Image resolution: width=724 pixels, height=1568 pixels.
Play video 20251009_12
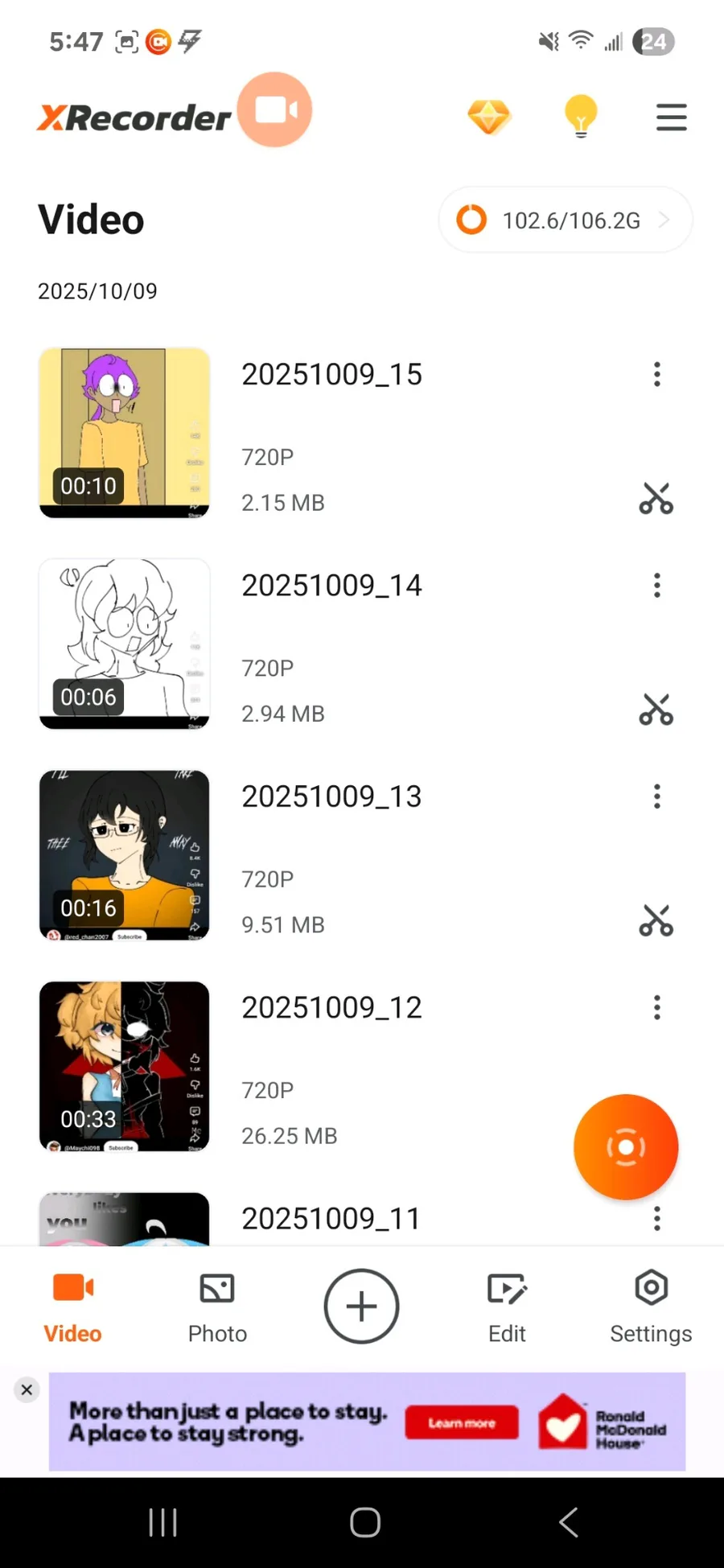tap(125, 1066)
